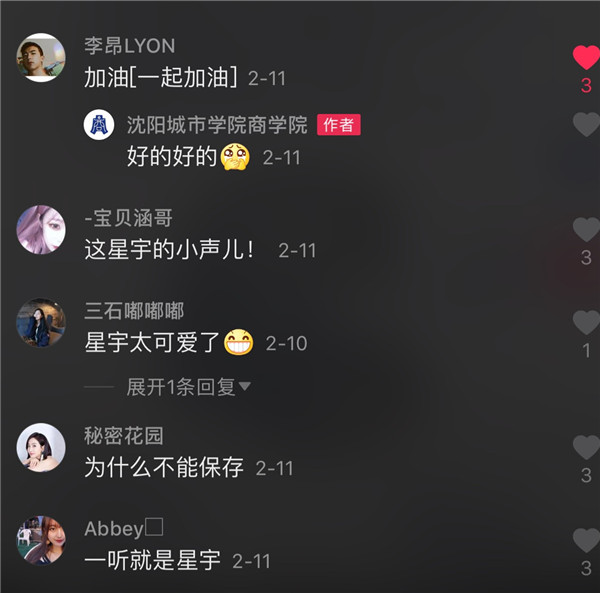Reply to comment 这星宇的小声儿！
The image size is (600, 593).
point(169,250)
